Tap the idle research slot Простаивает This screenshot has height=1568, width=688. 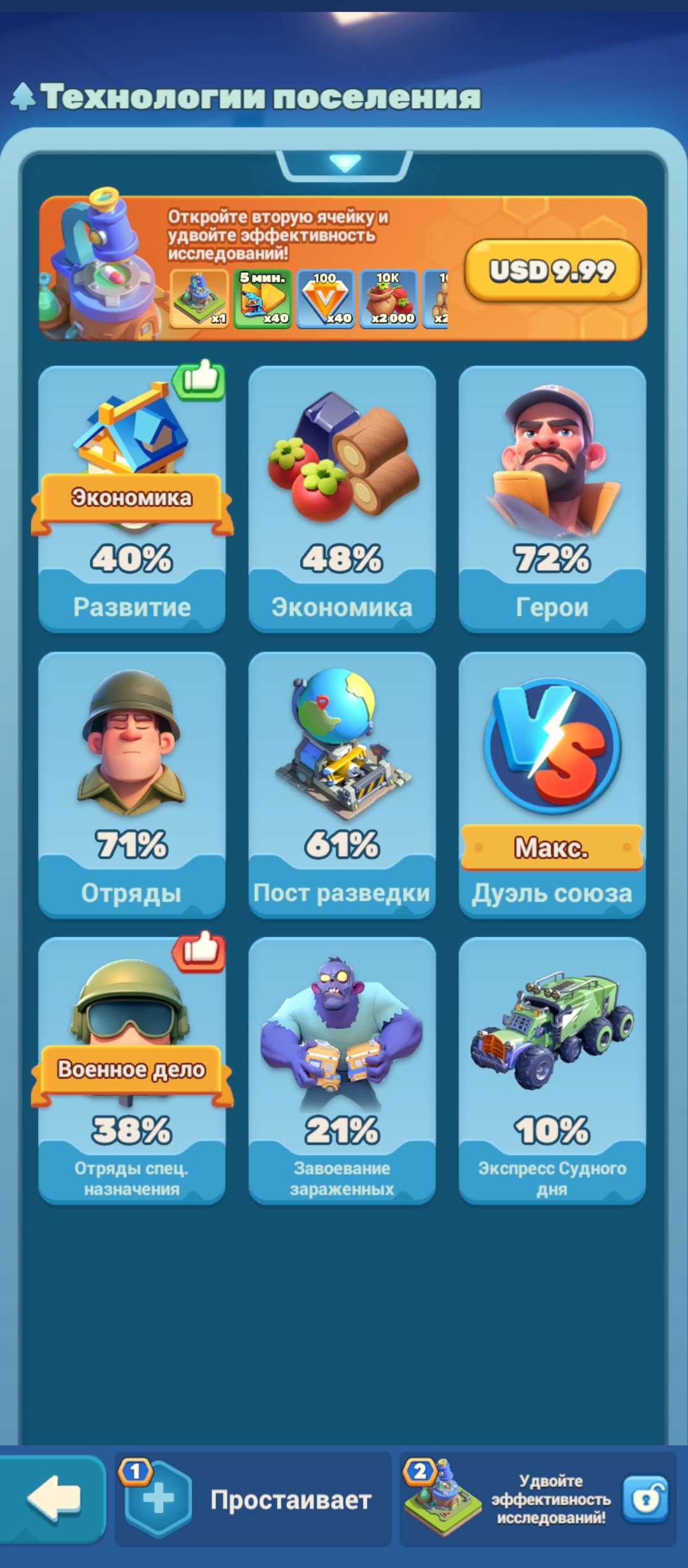pos(253,1499)
